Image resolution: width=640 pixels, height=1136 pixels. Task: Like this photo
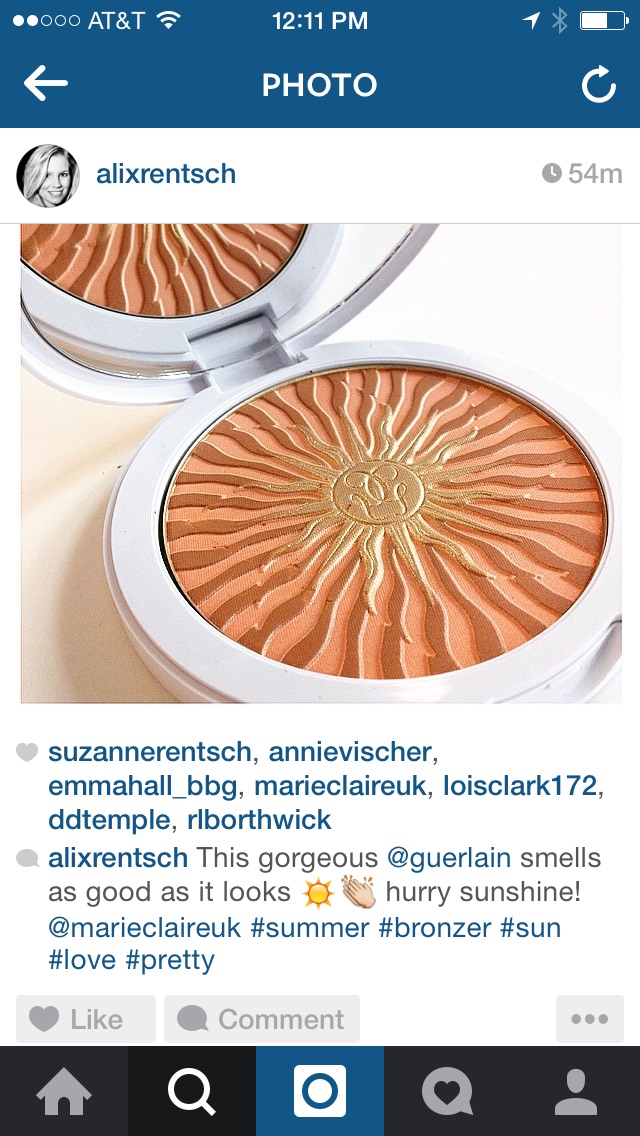point(86,1019)
